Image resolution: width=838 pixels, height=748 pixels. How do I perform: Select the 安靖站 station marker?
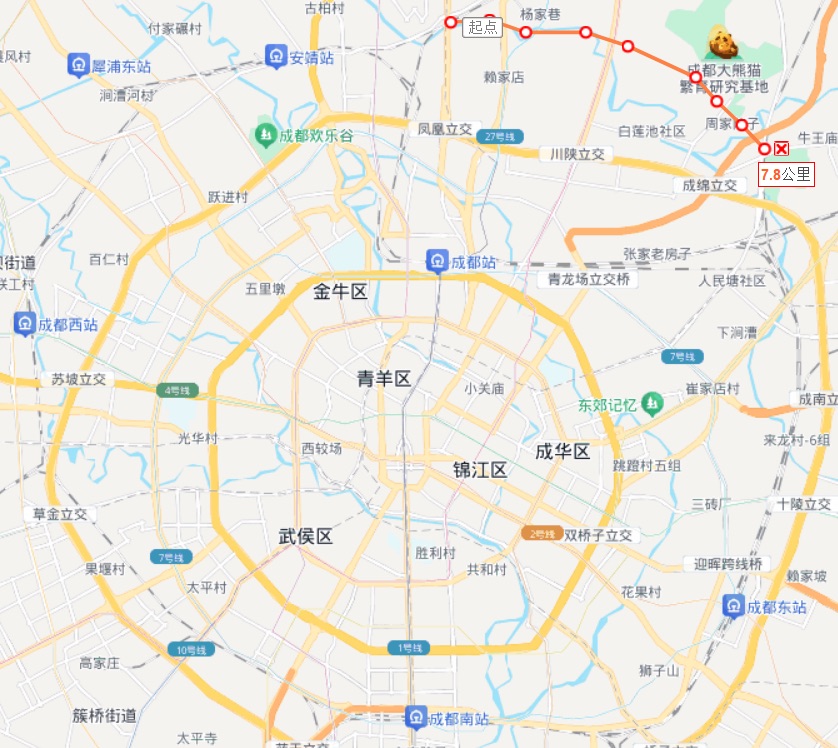click(276, 57)
